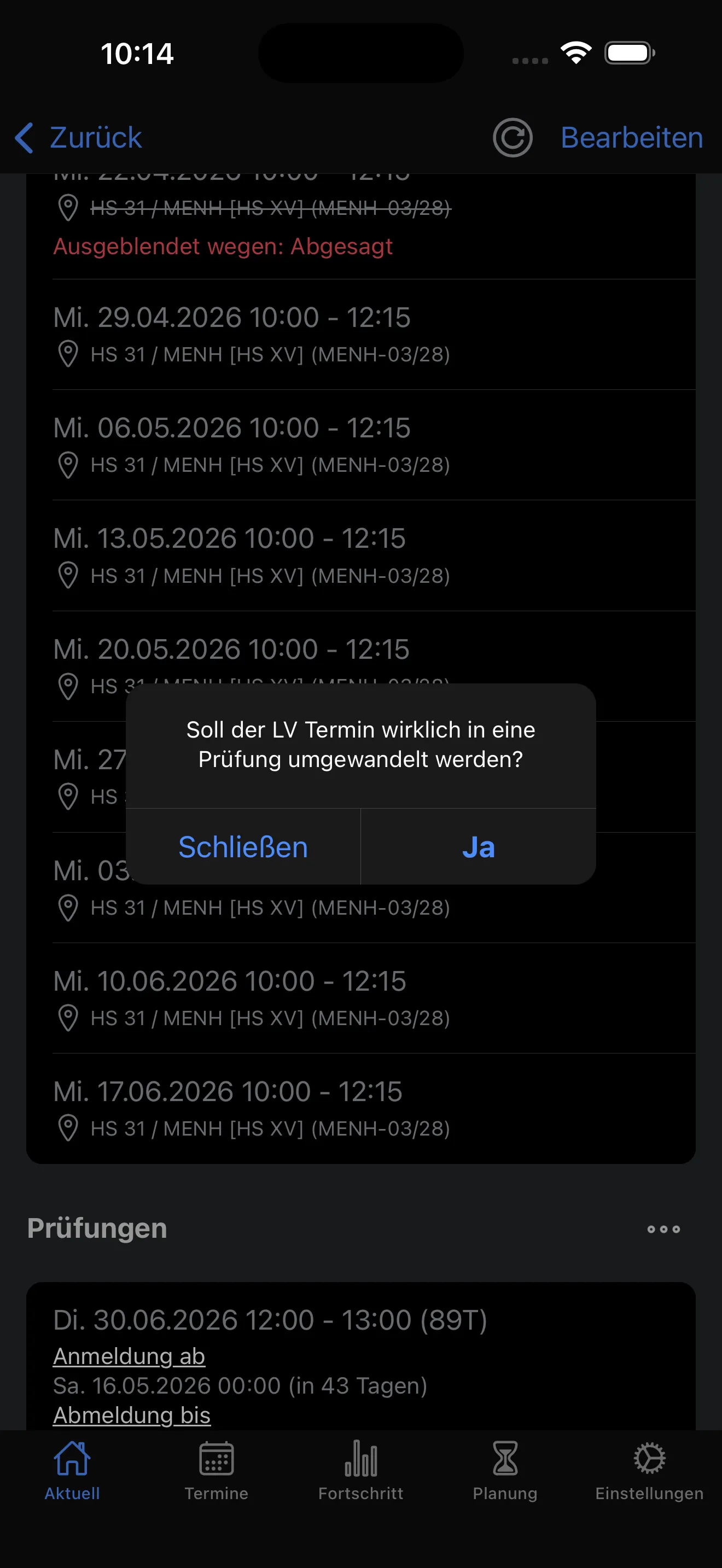Dismiss the dialog with Schließen
The image size is (722, 1568).
pyautogui.click(x=242, y=847)
